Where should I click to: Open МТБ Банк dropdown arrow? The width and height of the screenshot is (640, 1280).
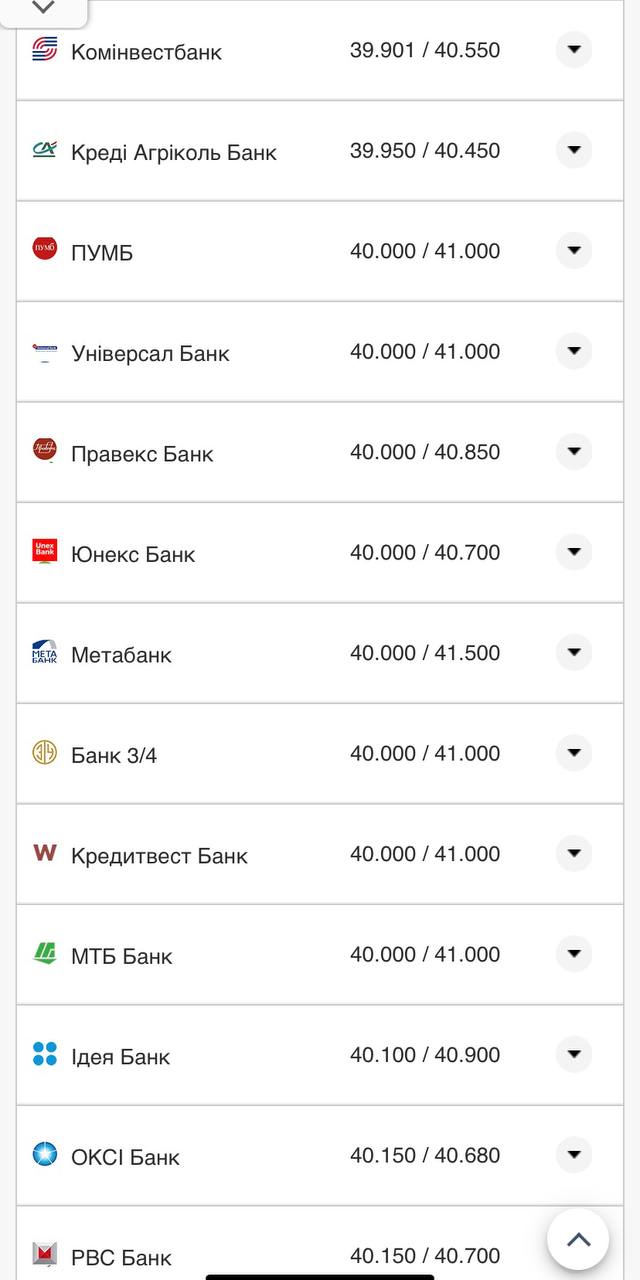click(x=574, y=955)
